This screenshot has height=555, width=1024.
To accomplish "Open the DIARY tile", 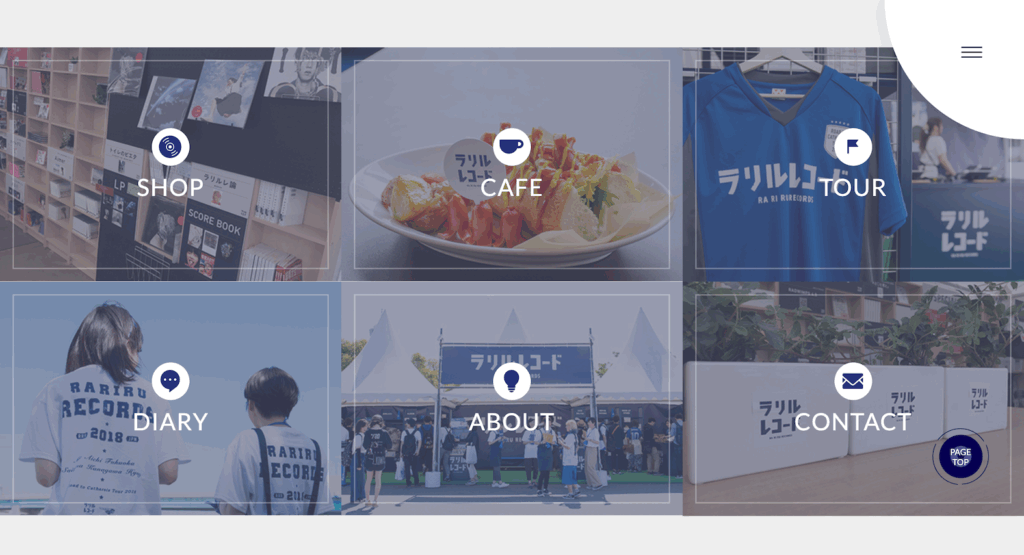I will point(170,399).
